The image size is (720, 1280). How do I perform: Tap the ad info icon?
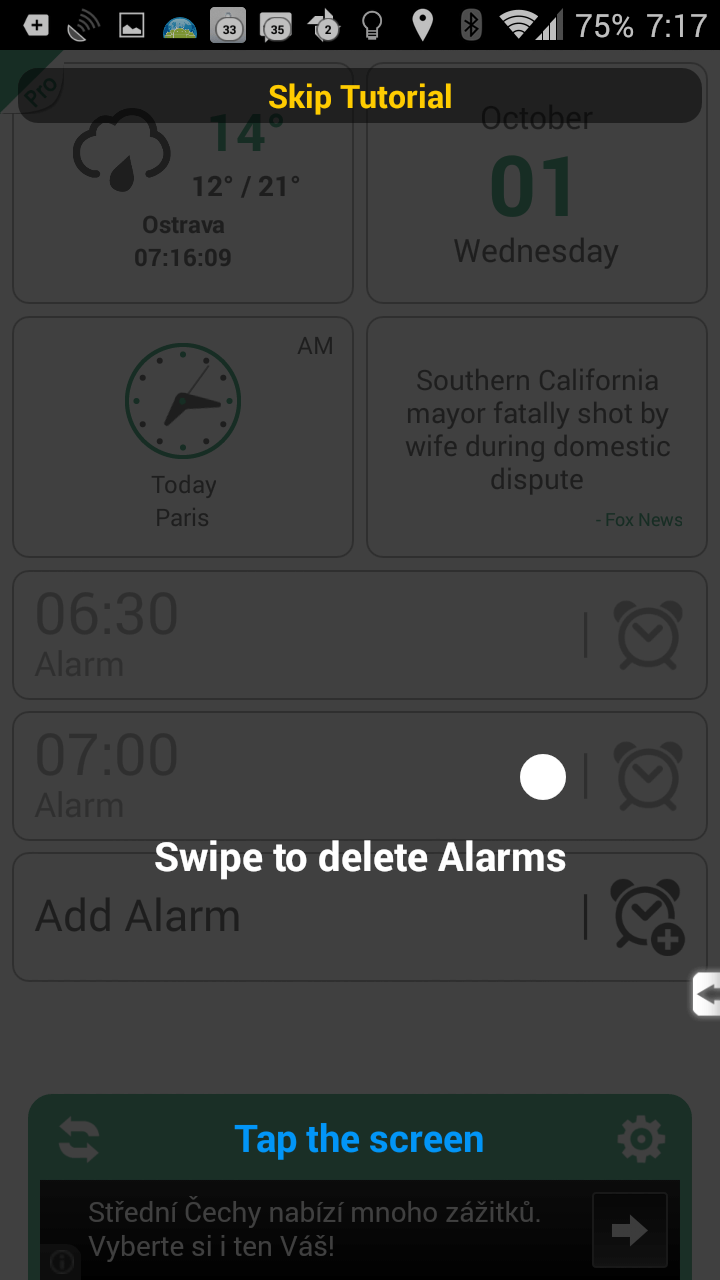coord(61,1262)
